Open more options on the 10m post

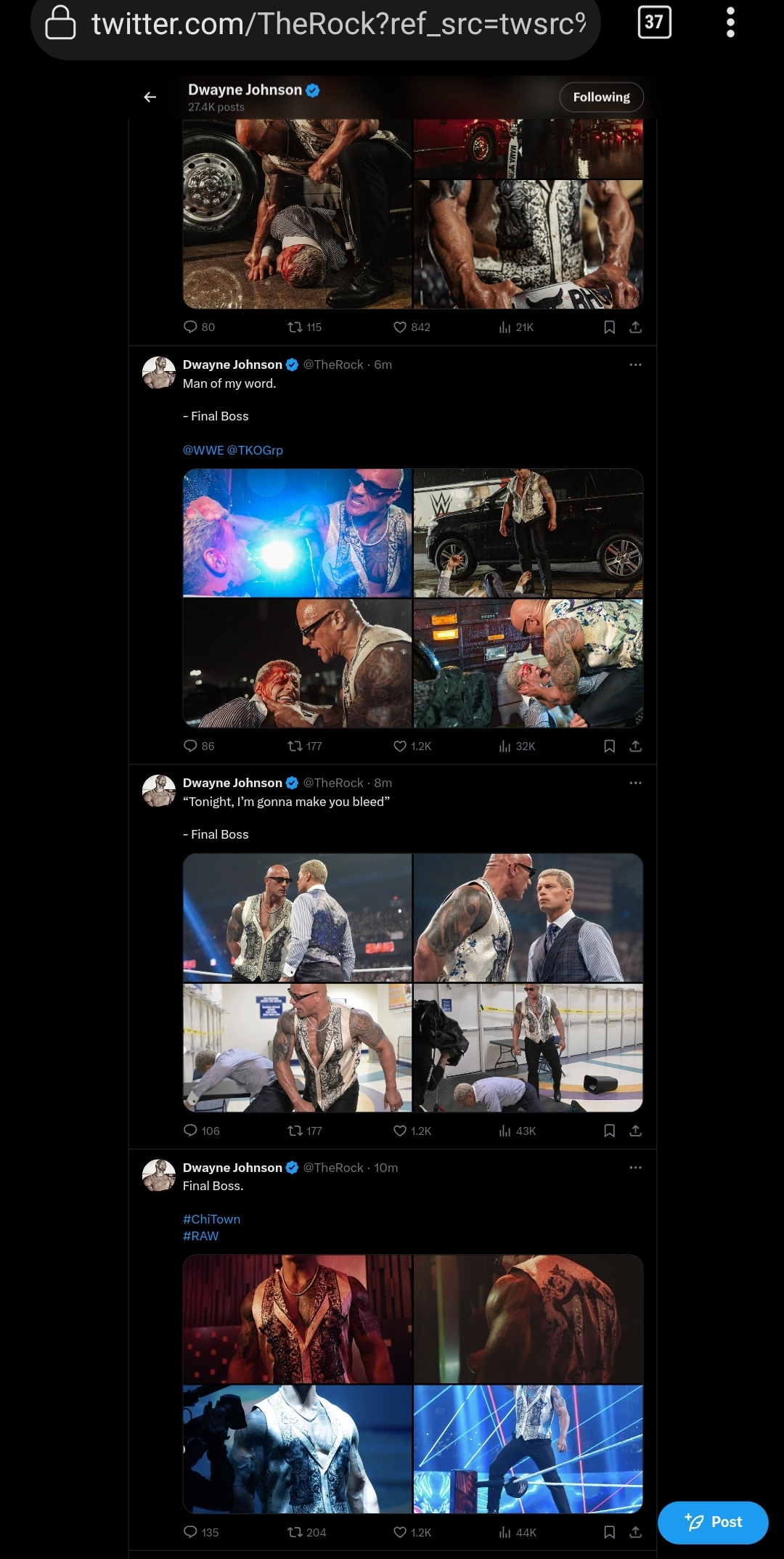635,1168
